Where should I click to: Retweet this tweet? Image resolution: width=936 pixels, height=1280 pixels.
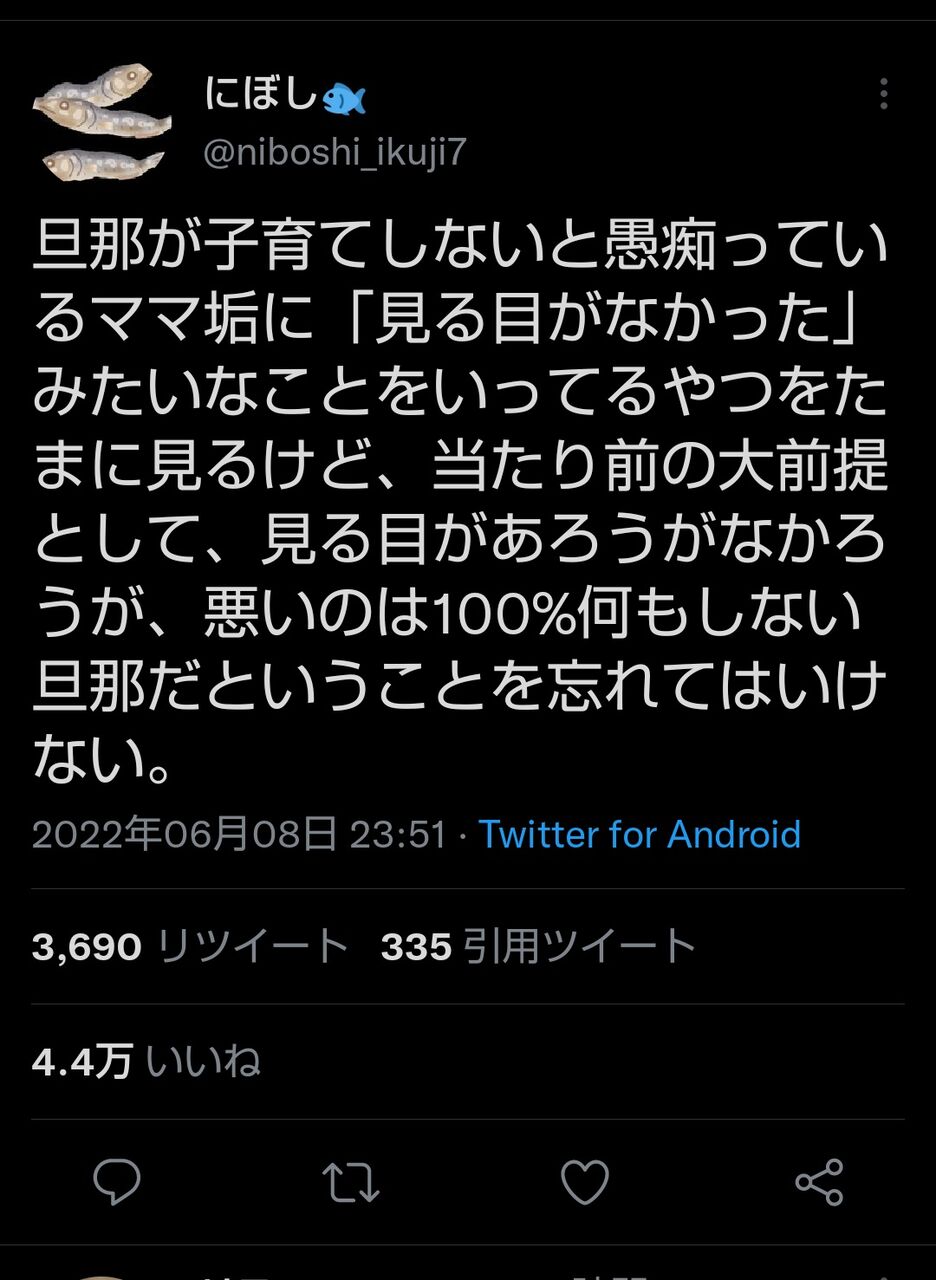[352, 1181]
